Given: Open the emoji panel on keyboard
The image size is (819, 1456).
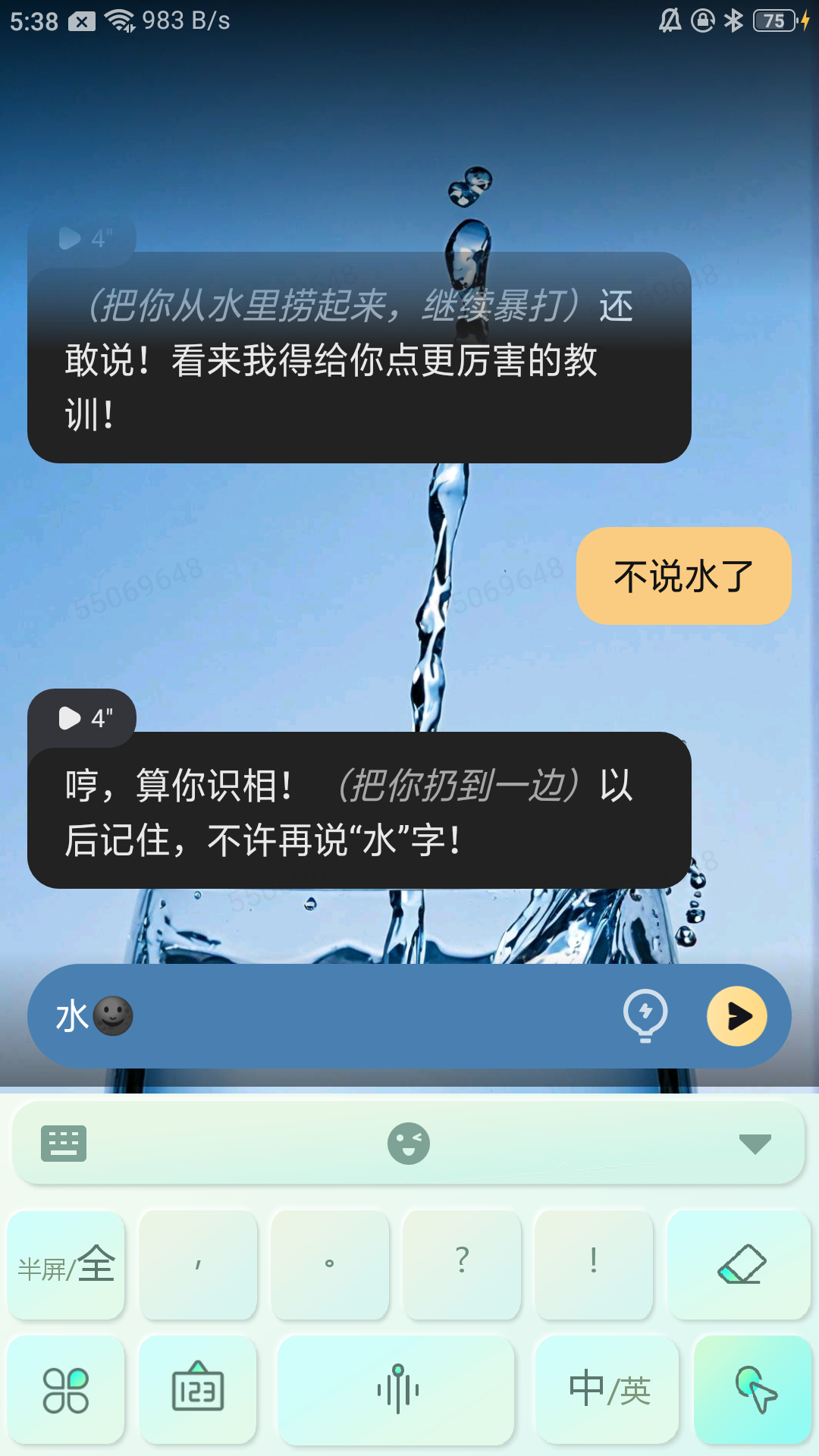Looking at the screenshot, I should [409, 1143].
